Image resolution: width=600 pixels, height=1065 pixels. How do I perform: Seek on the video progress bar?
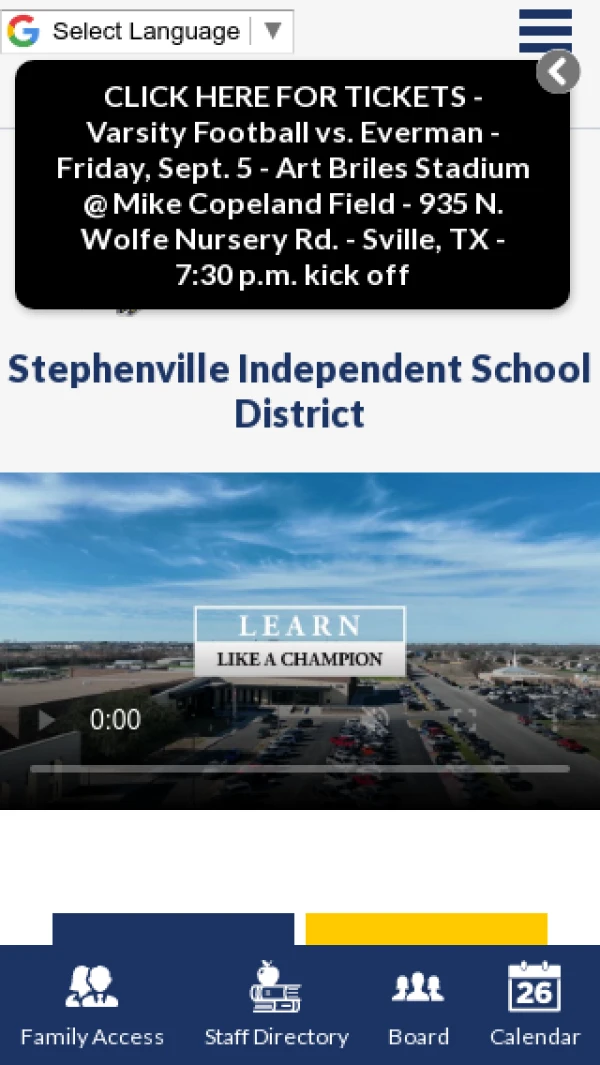point(300,769)
